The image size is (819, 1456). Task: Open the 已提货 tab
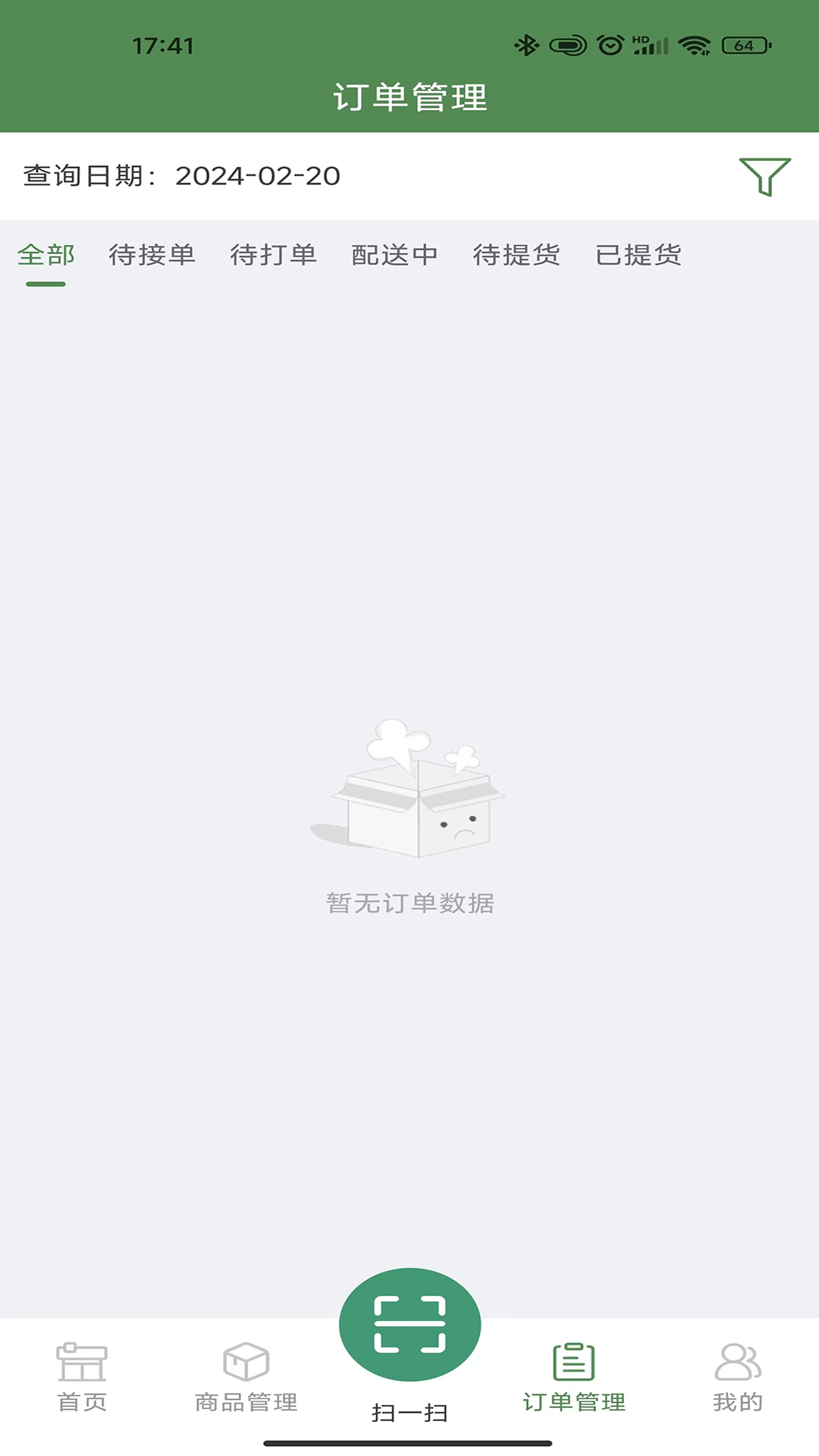tap(639, 256)
